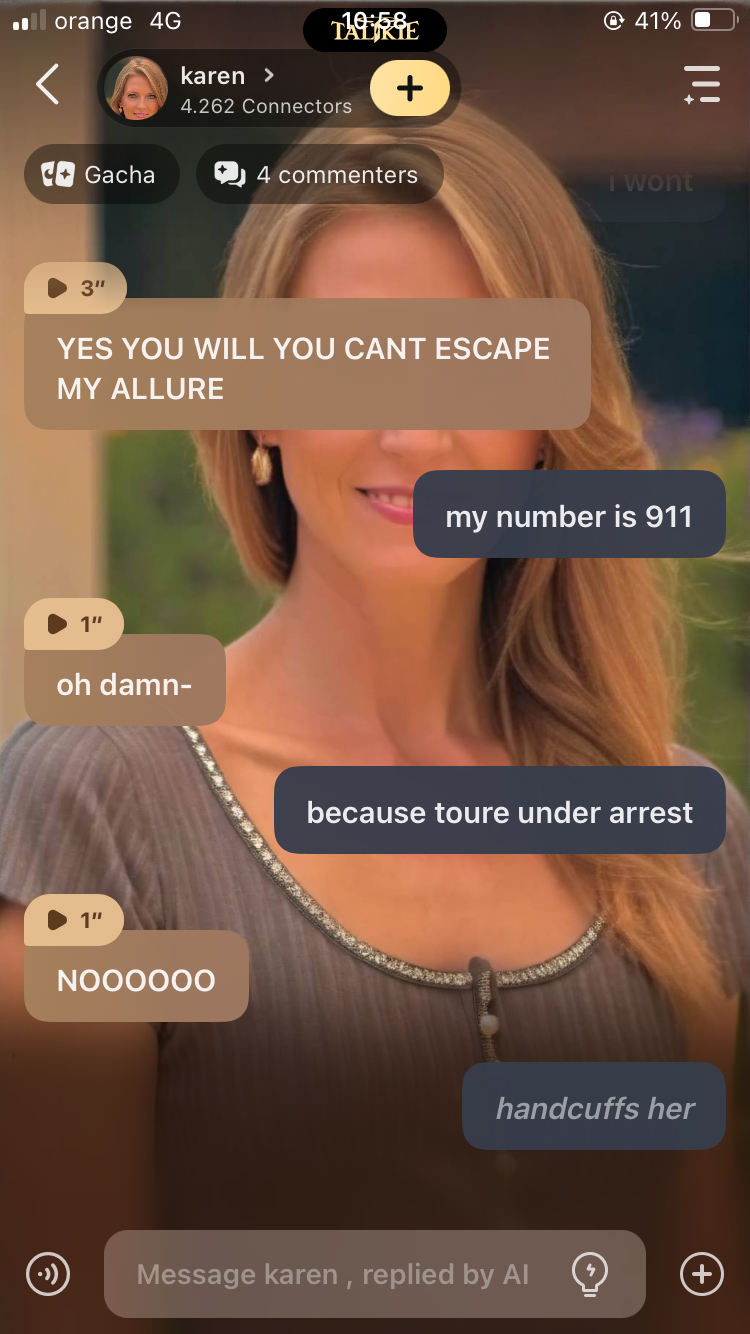Tap the yellow plus connect button

point(409,88)
